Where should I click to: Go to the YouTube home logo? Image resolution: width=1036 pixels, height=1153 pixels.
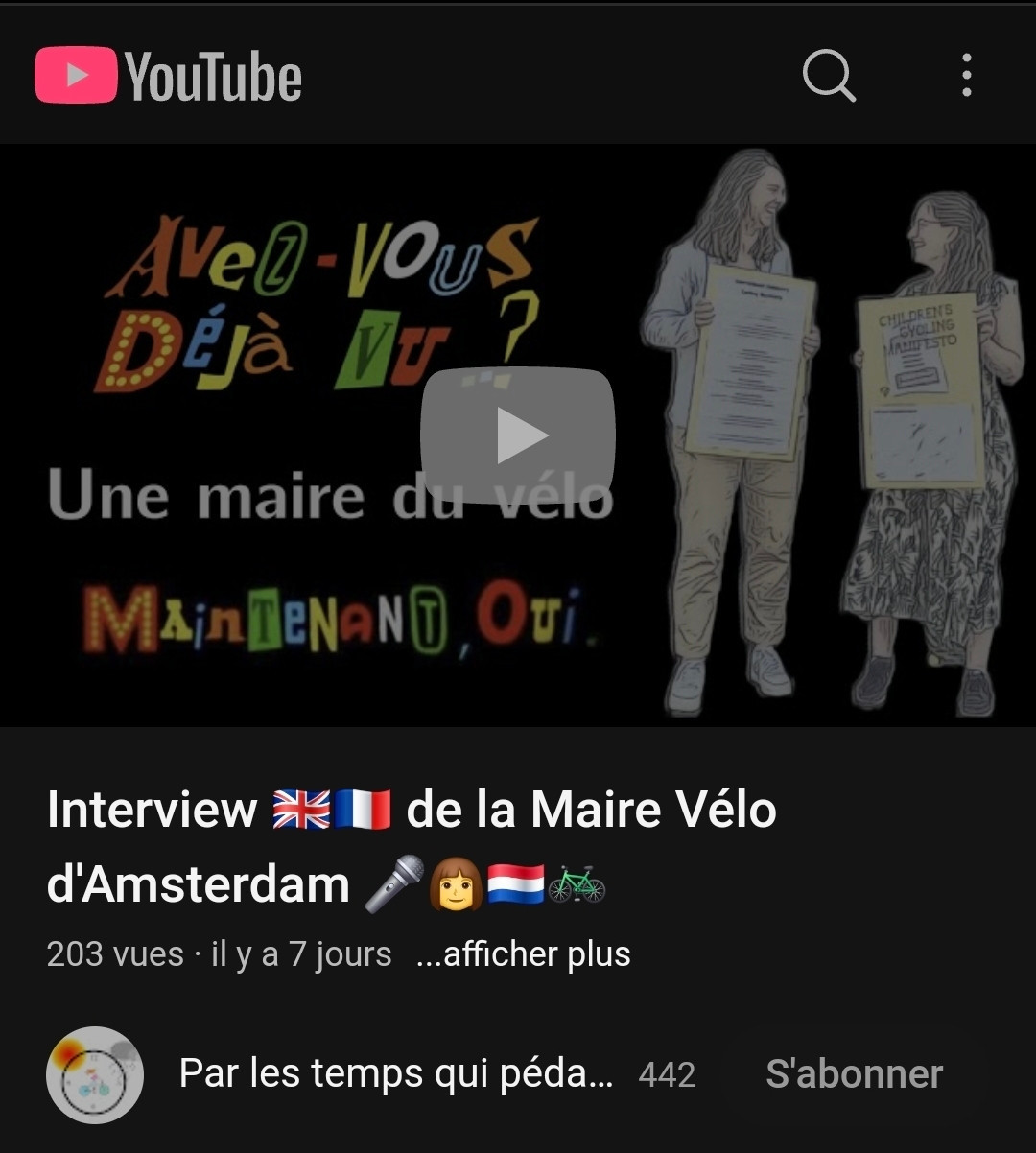click(x=169, y=76)
